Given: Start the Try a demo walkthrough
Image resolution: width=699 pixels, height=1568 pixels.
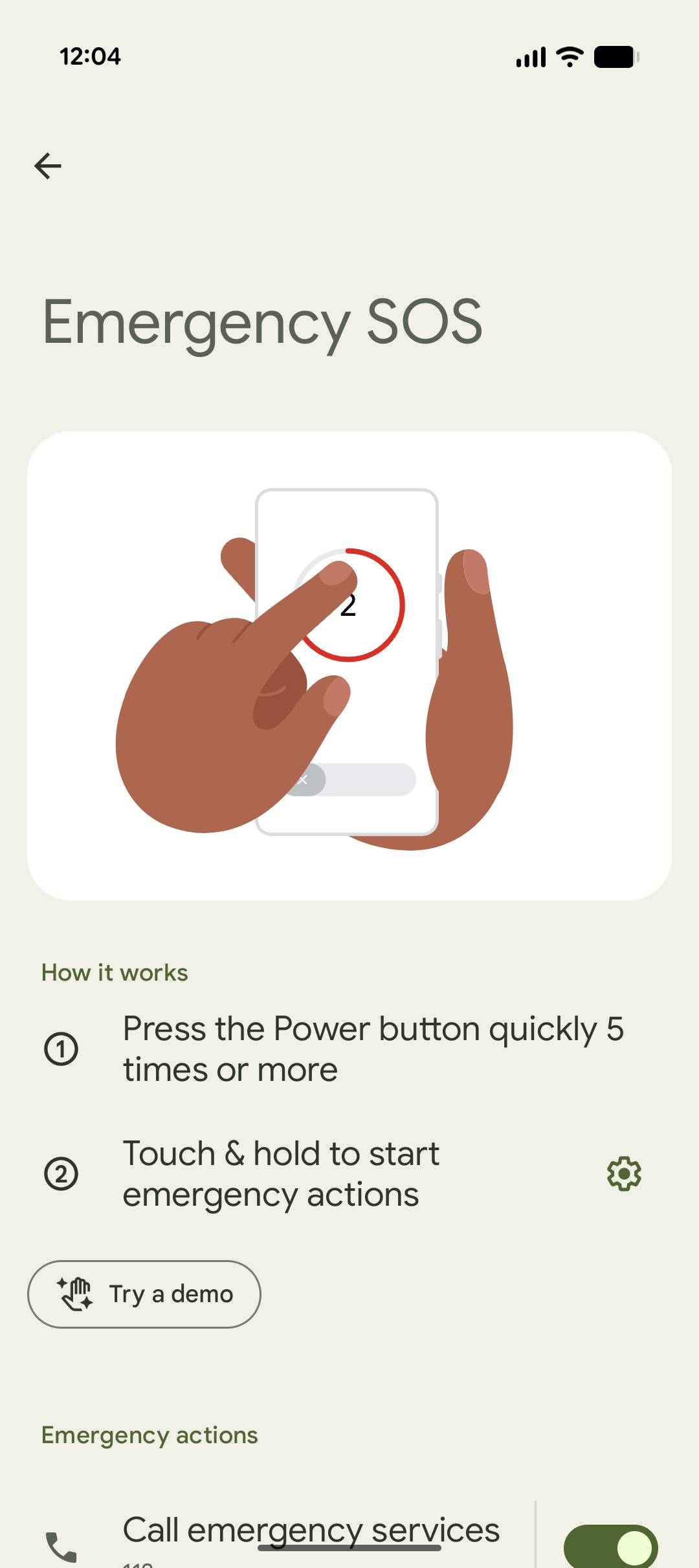Looking at the screenshot, I should pos(144,1294).
